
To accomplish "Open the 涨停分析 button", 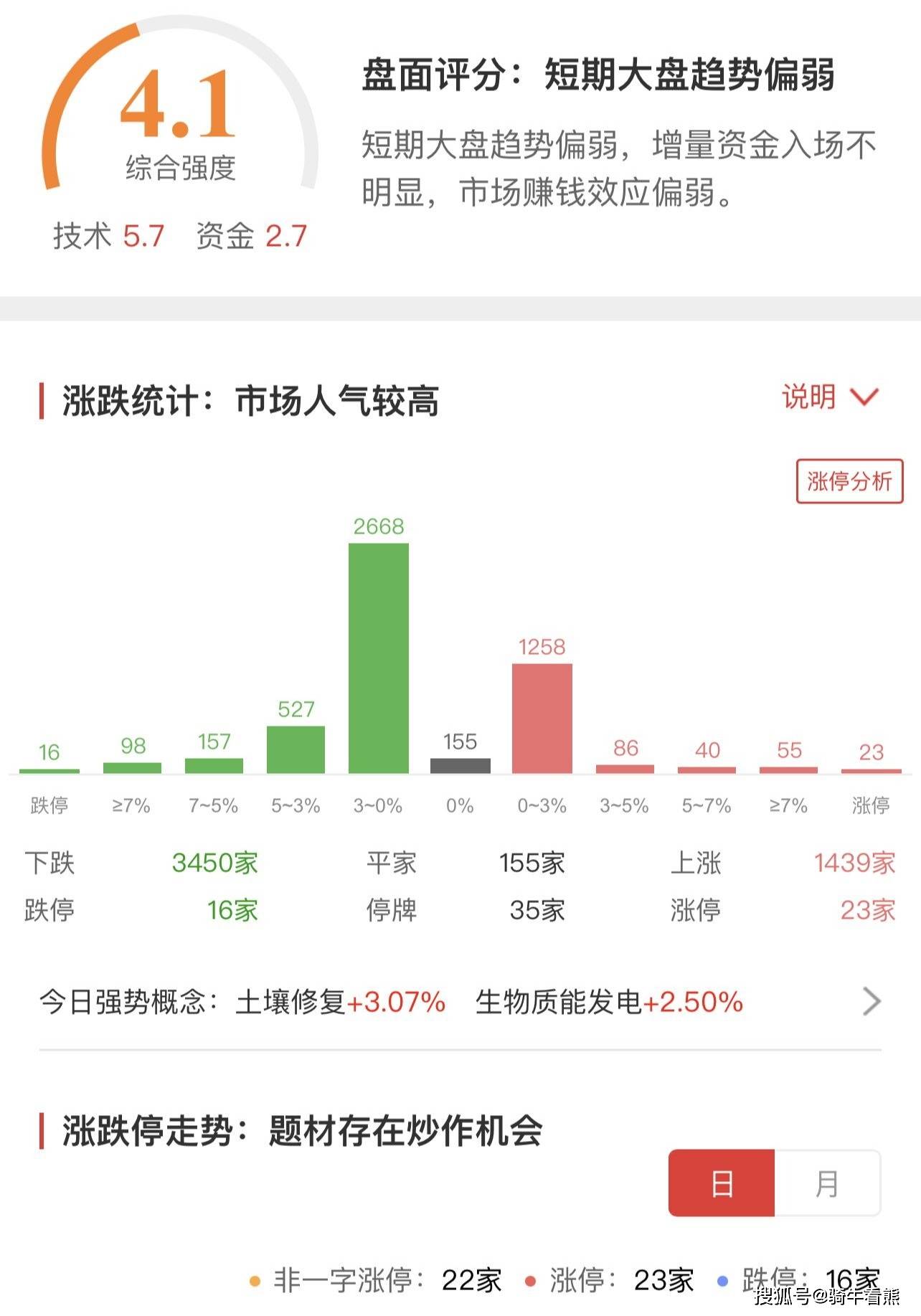I will tap(849, 481).
